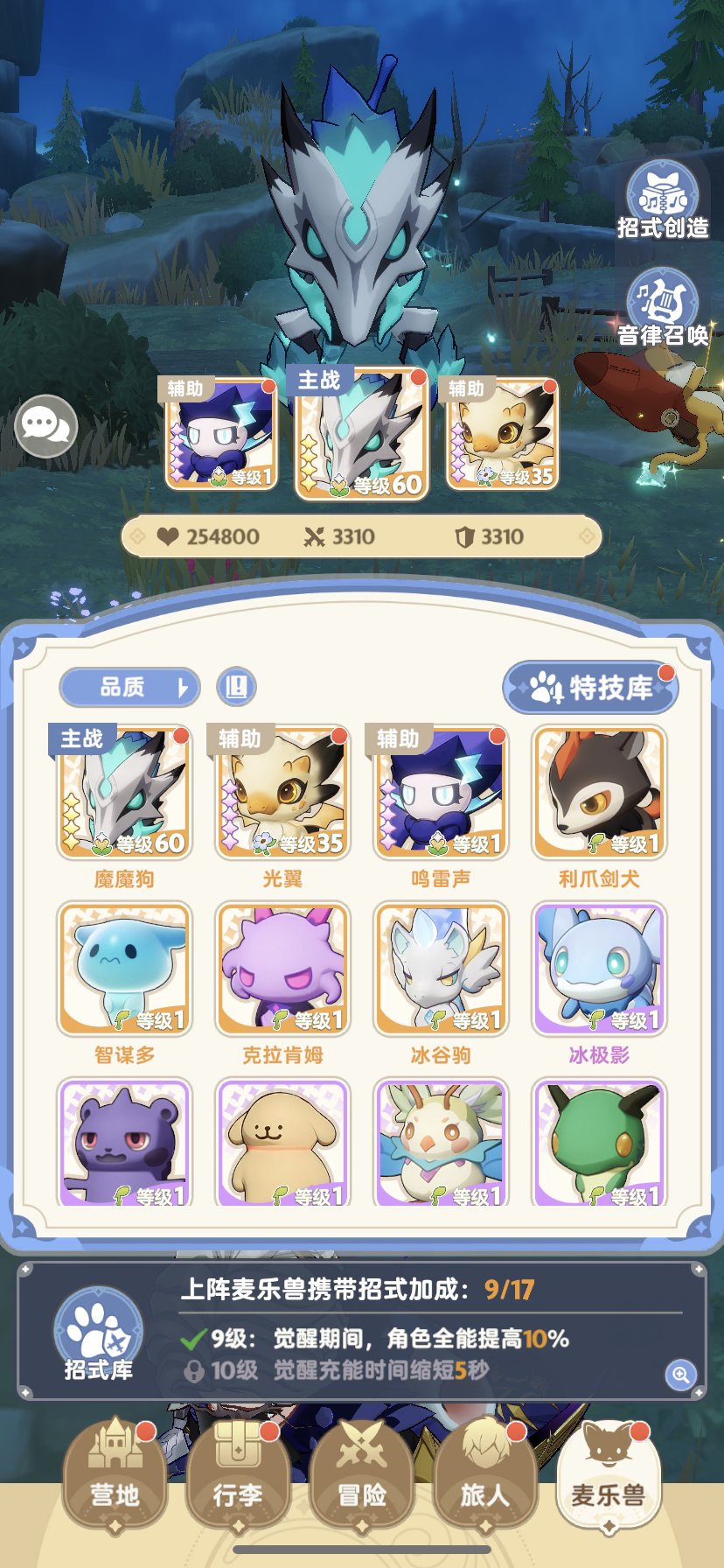724x1568 pixels.
Task: Open the 特技库 library button
Action: 590,688
